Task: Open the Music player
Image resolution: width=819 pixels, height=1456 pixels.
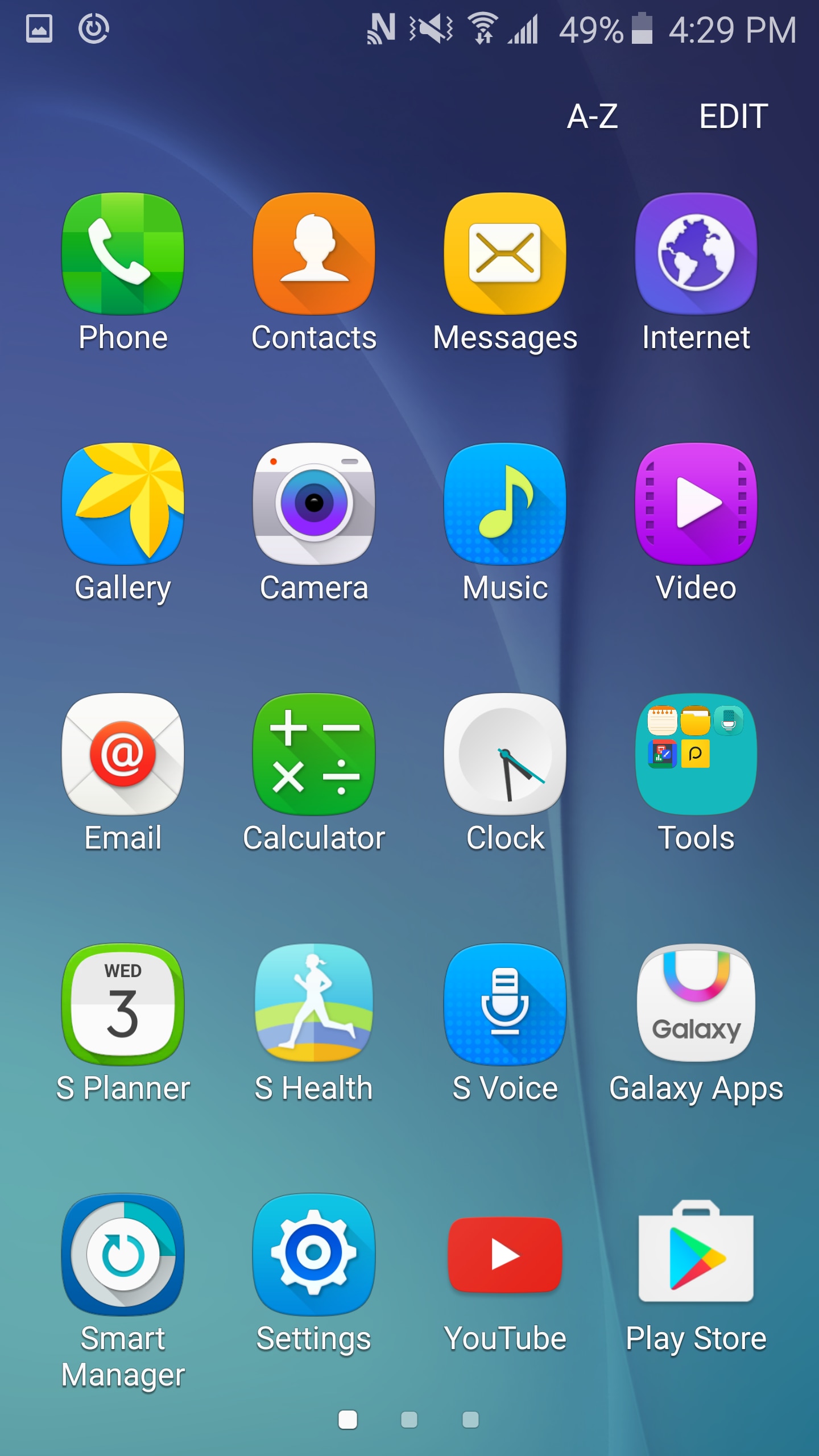Action: click(505, 504)
